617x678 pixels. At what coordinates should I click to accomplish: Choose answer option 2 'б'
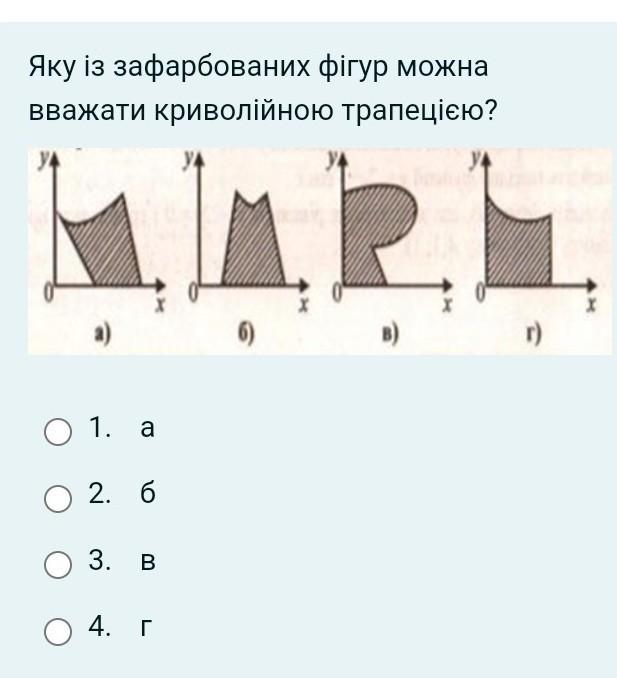pos(59,498)
